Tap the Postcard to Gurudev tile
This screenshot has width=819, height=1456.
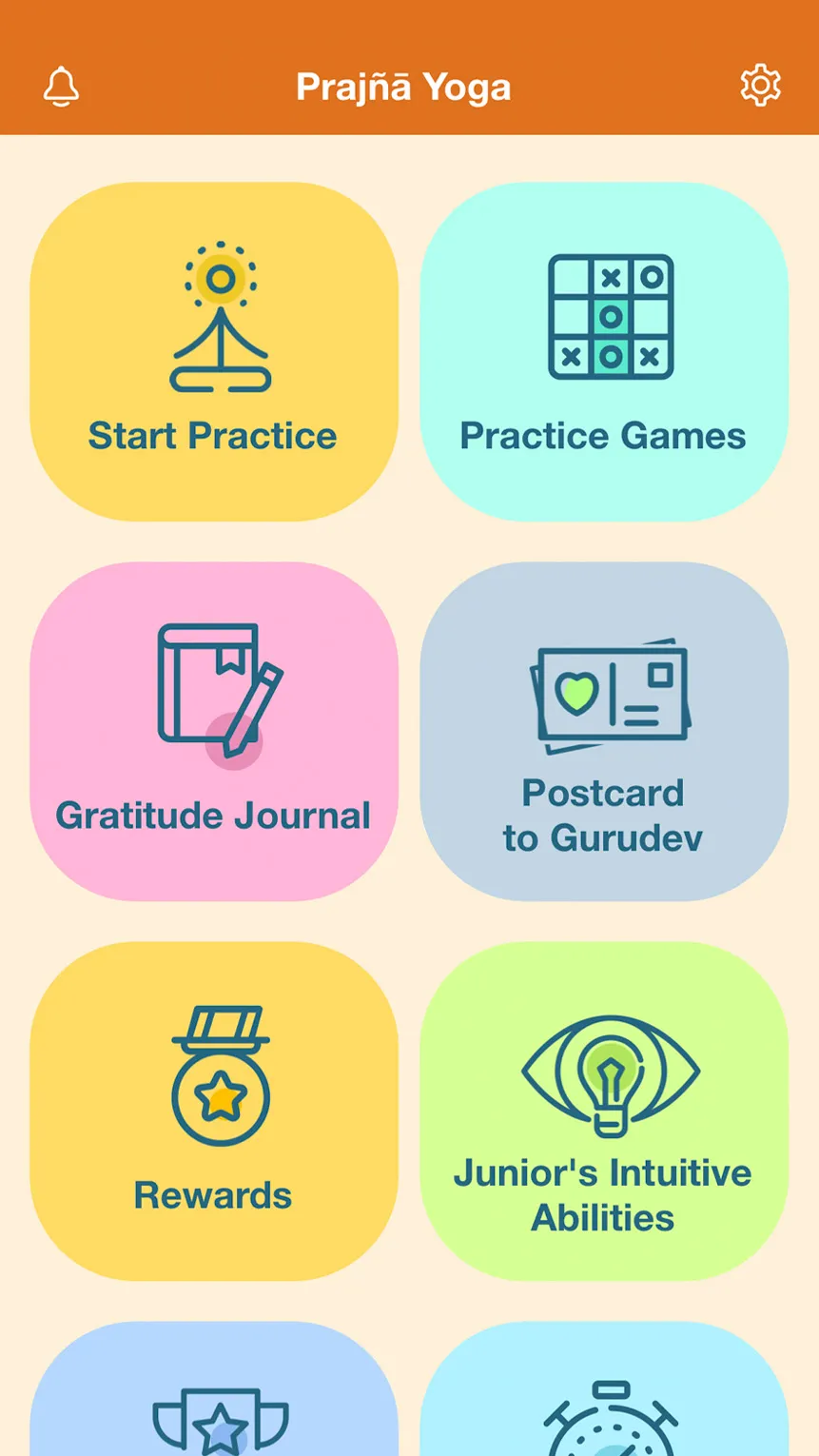(604, 731)
